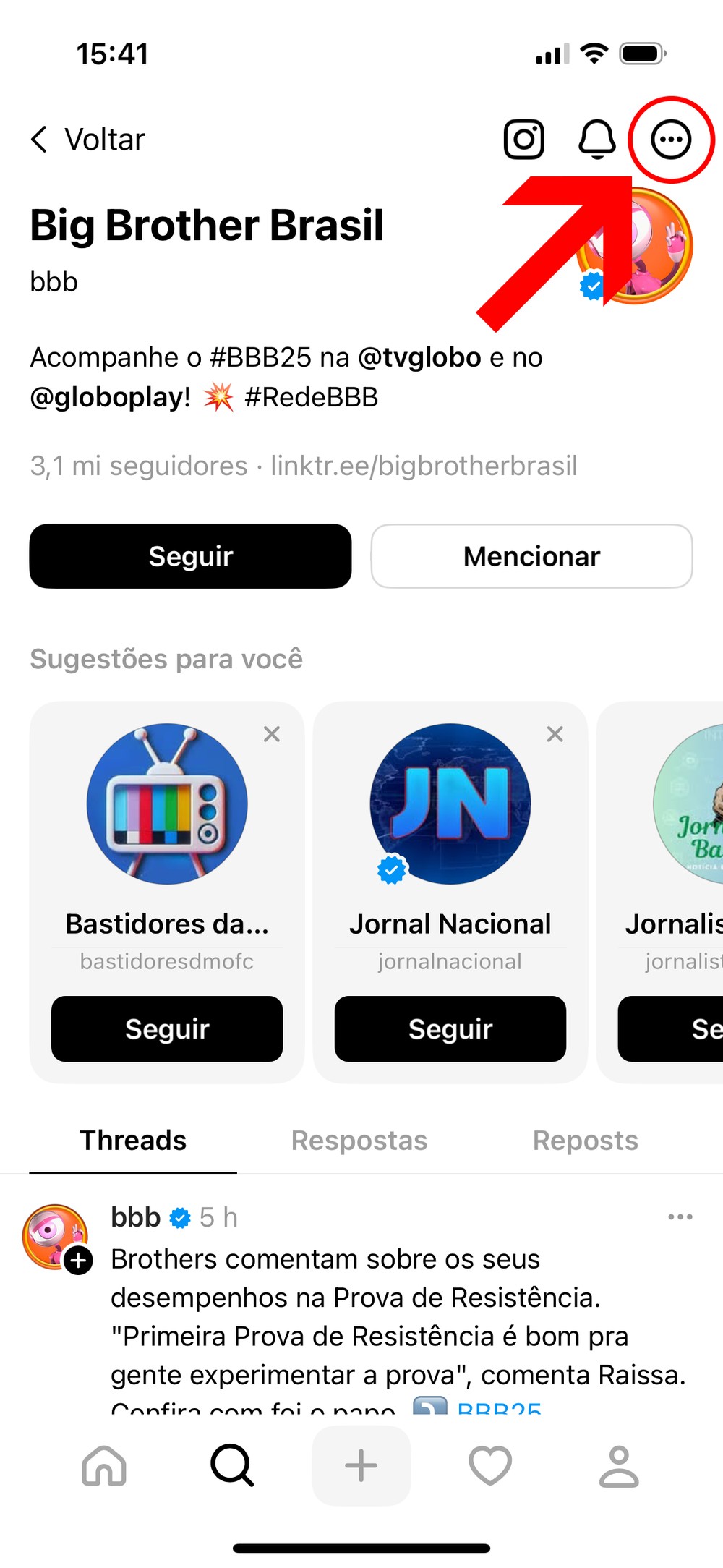
Task: Open the activity heart tab
Action: (490, 1466)
